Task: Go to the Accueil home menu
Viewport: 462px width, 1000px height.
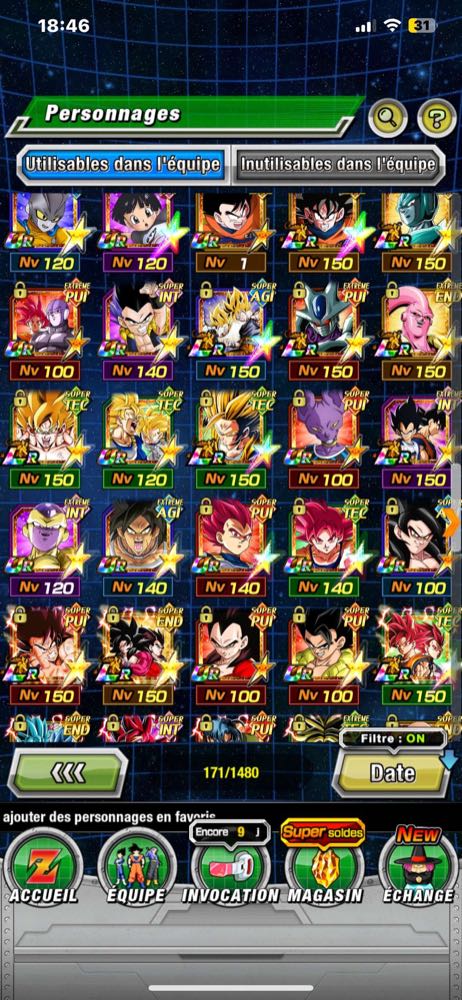Action: 42,868
